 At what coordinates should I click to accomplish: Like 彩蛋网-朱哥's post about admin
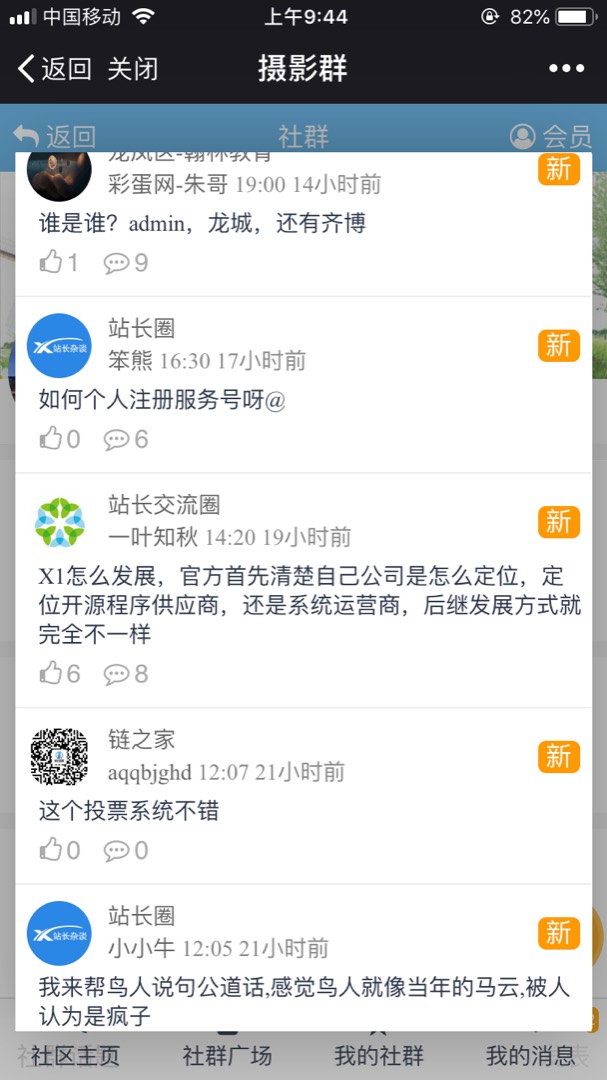click(x=58, y=263)
